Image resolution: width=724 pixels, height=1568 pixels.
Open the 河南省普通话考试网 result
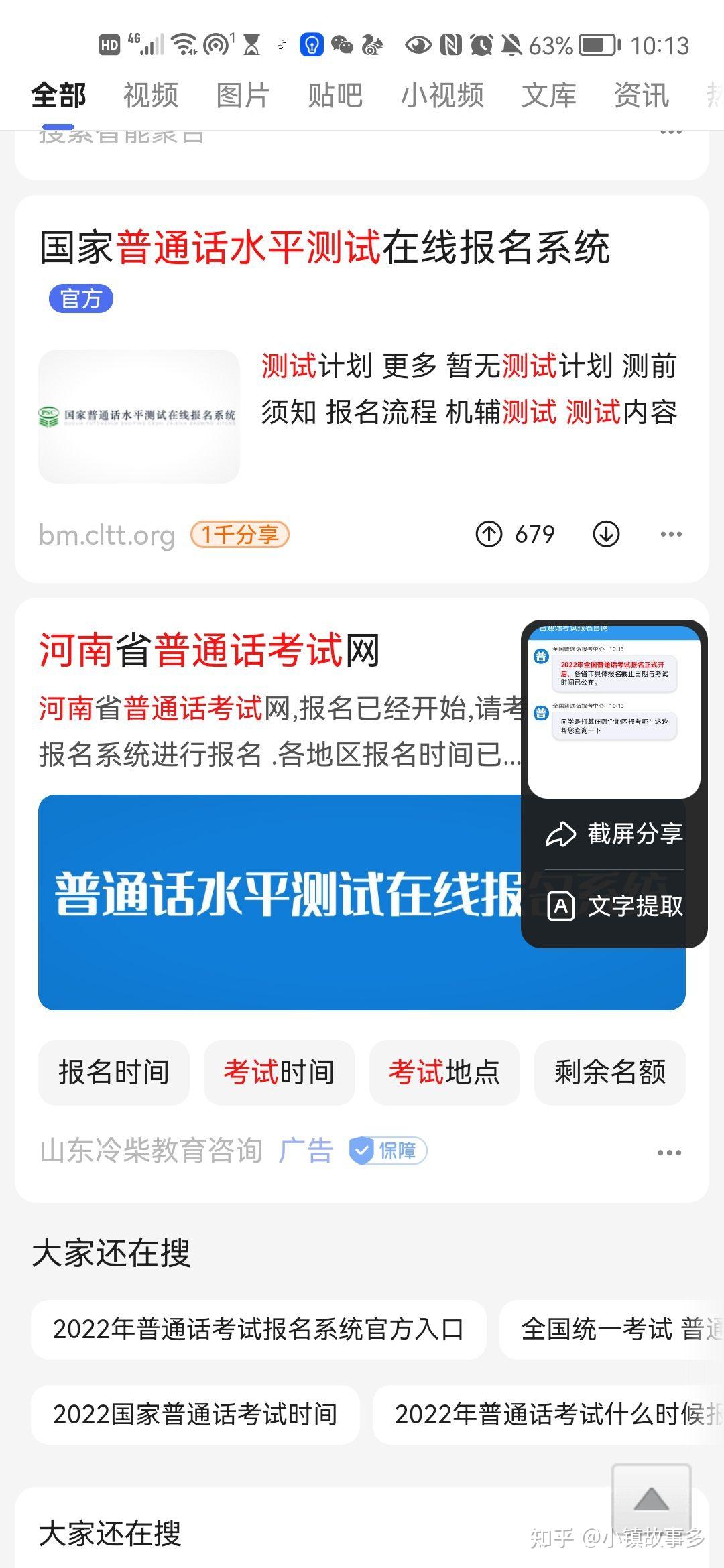pos(209,650)
